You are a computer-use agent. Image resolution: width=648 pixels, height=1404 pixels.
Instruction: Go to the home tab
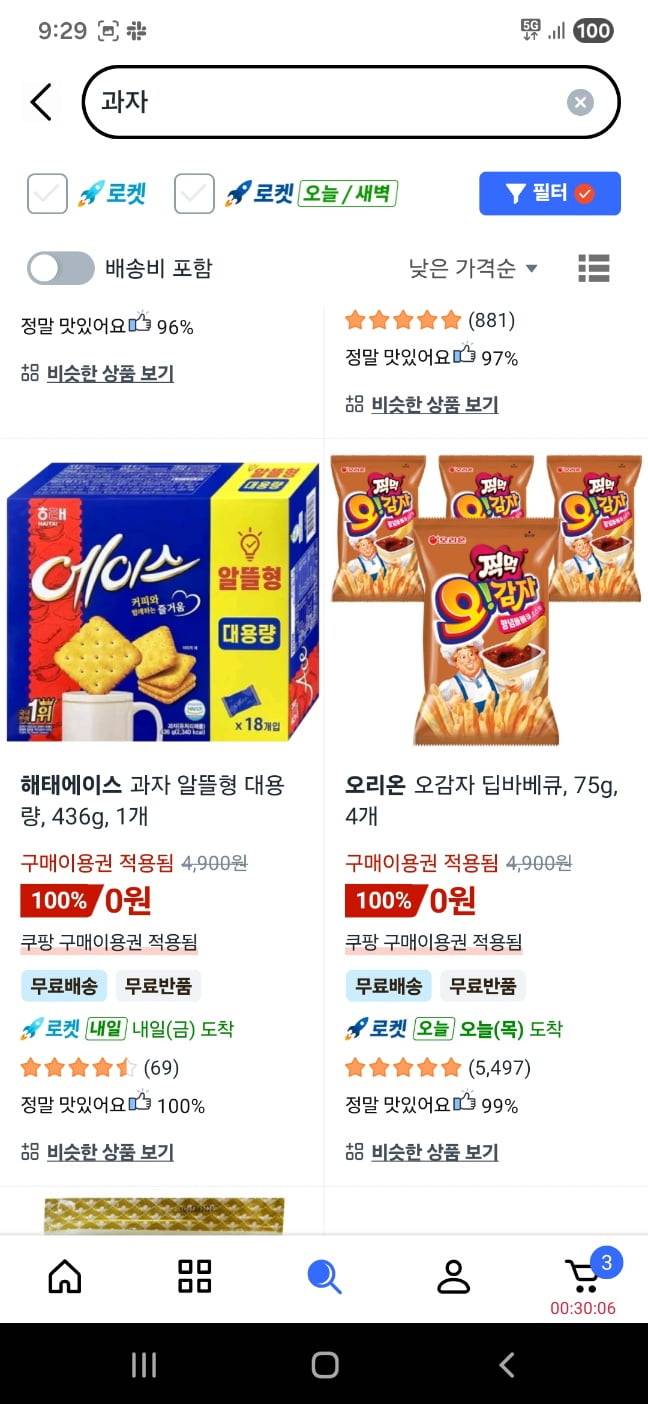click(65, 1276)
